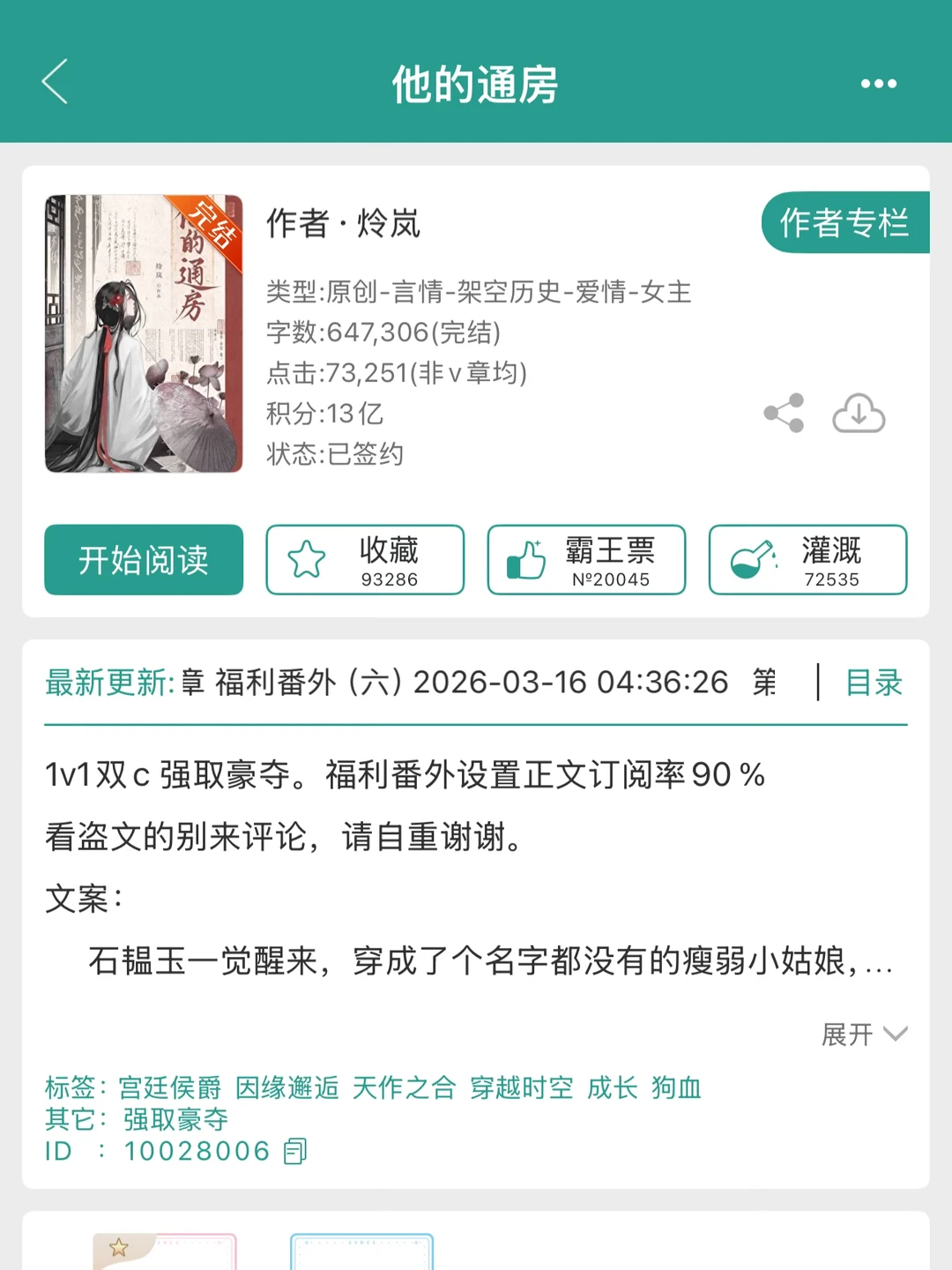
Task: Enable the 强取豪夺 tag filter
Action: click(175, 1120)
